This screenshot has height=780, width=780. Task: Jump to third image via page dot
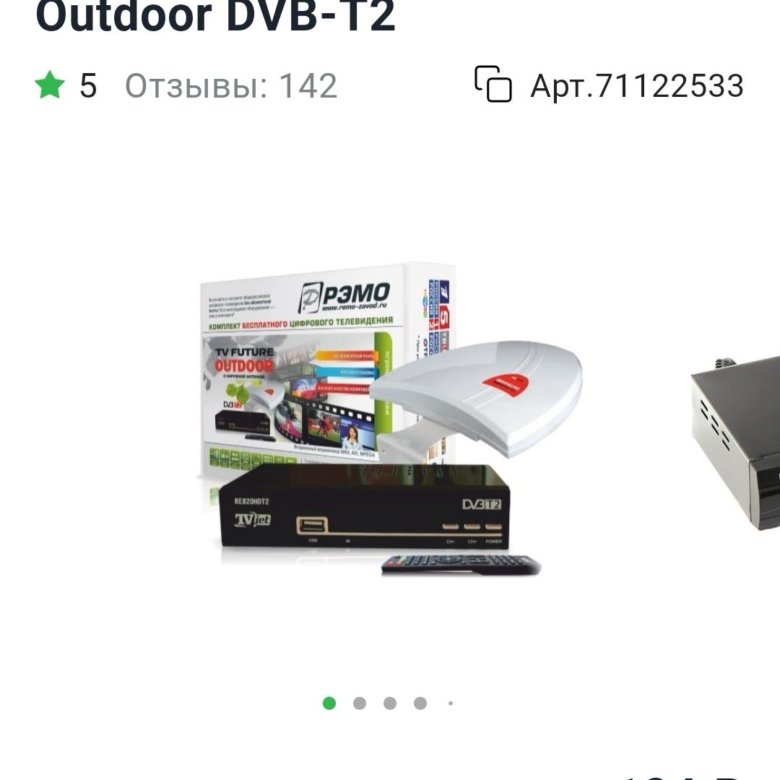(x=390, y=703)
